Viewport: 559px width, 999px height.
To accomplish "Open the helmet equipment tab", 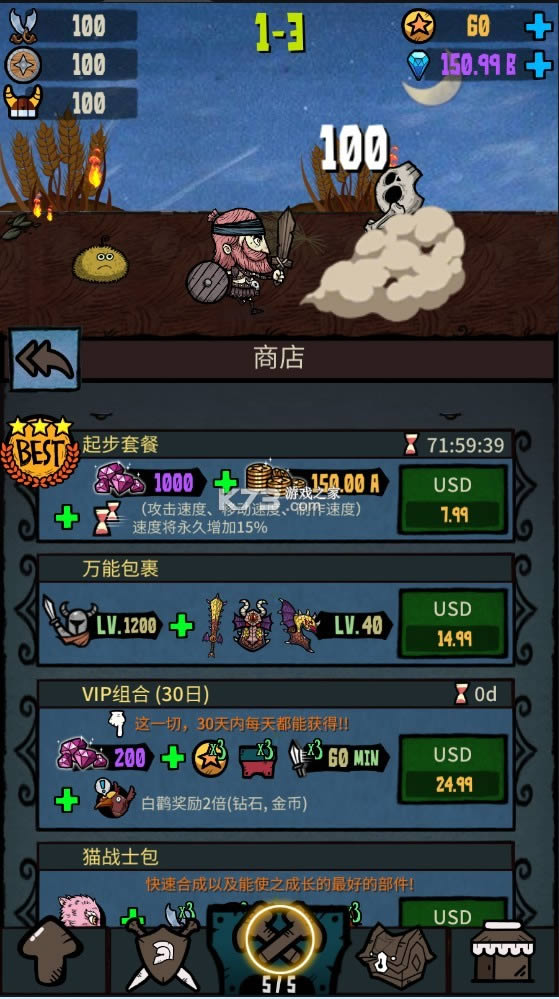I will point(162,956).
